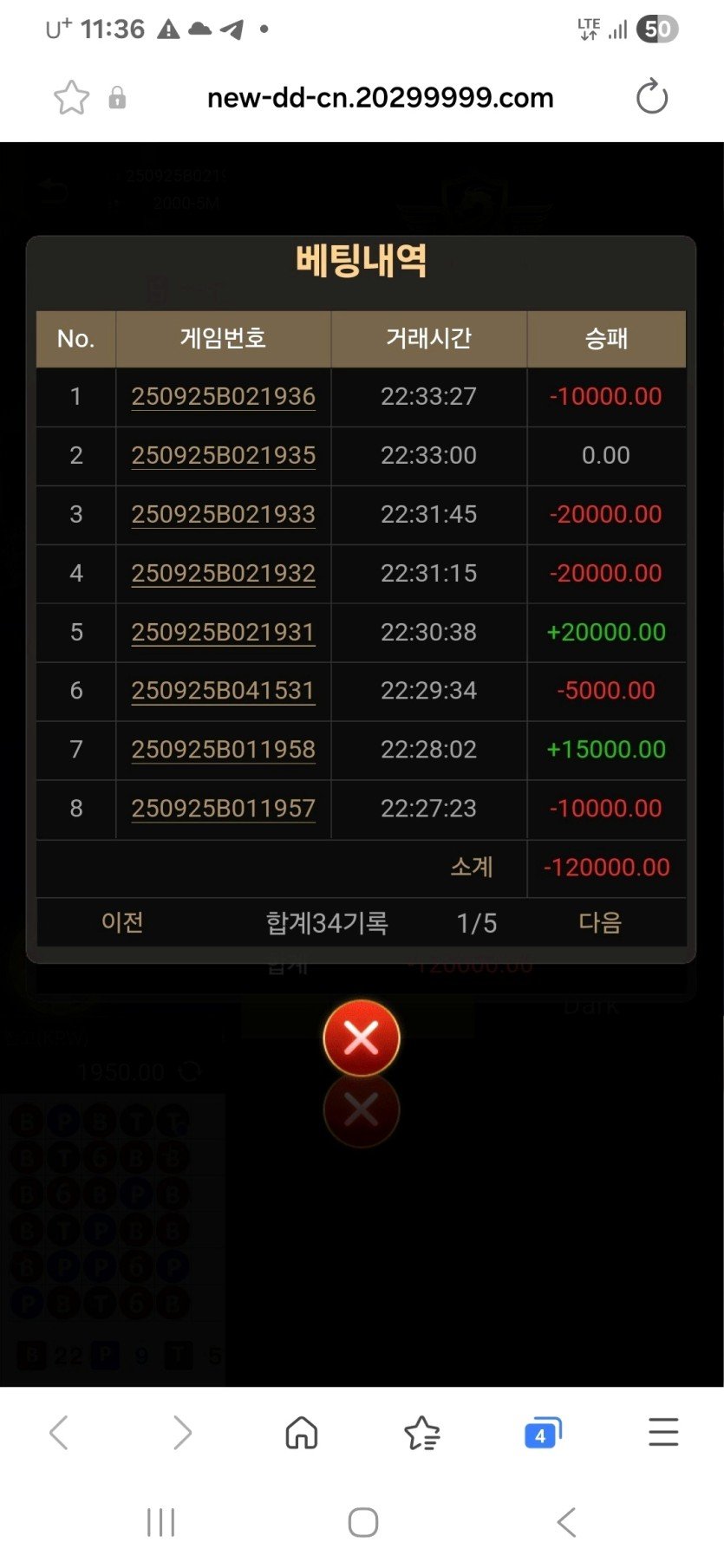Open game number 250925B021935

click(x=223, y=456)
